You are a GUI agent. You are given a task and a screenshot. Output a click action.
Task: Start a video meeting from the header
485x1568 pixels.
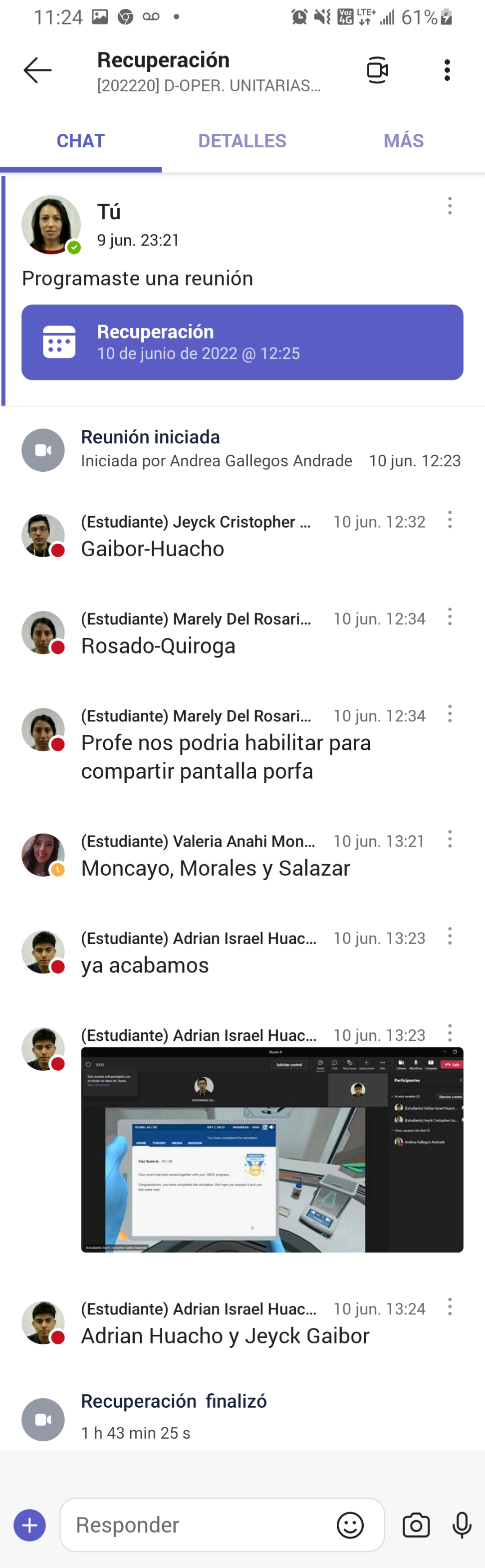377,70
